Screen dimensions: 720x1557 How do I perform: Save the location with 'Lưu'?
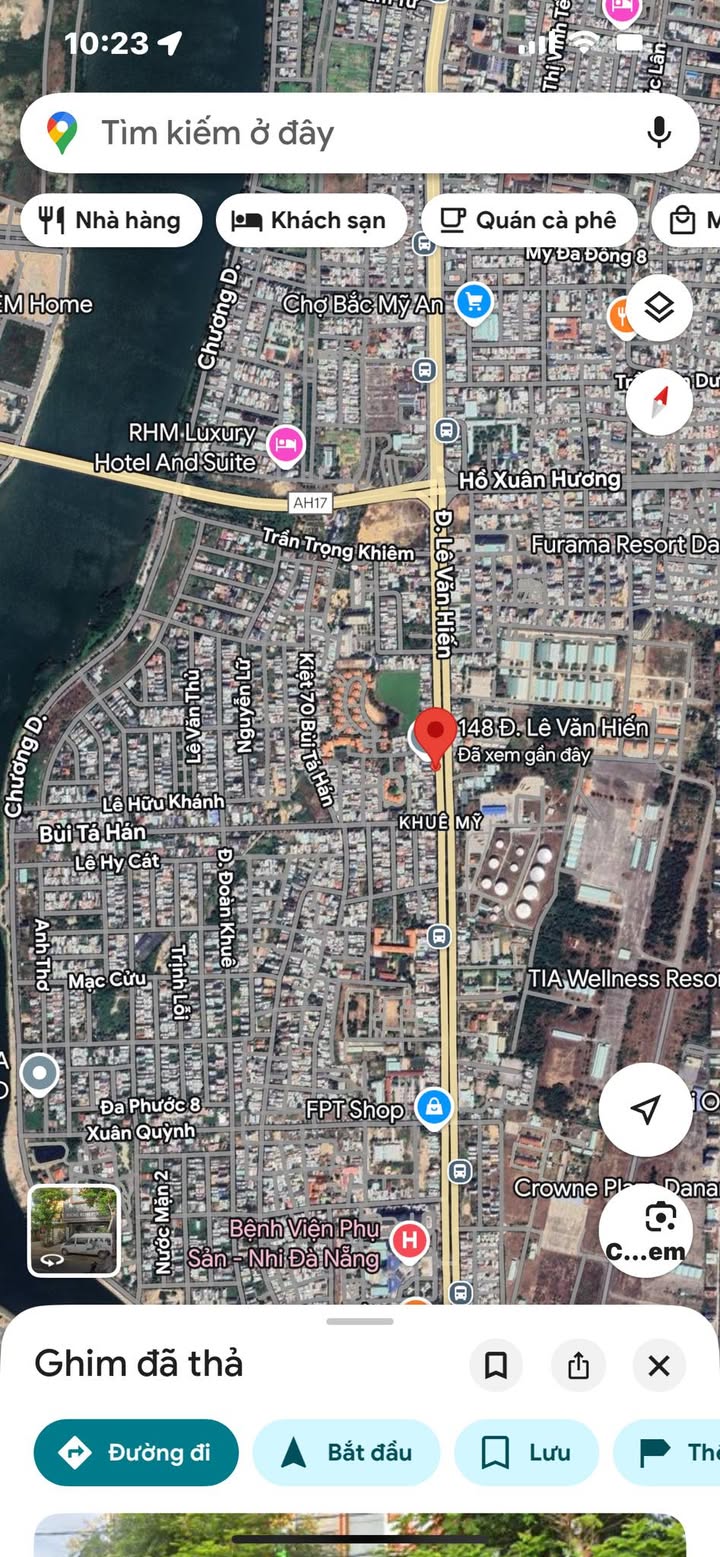tap(526, 1452)
